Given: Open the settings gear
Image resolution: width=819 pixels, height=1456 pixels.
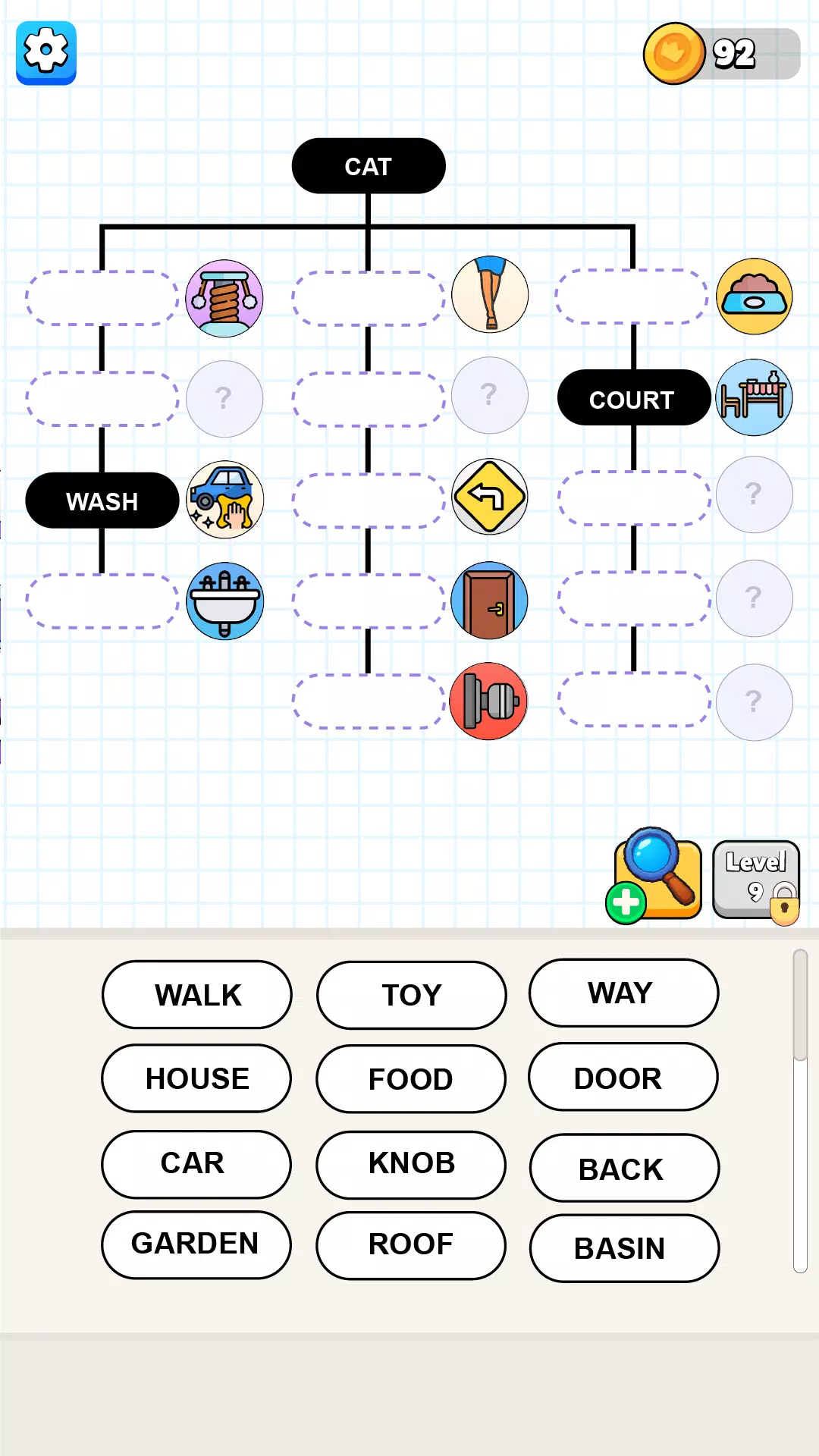Looking at the screenshot, I should (46, 52).
